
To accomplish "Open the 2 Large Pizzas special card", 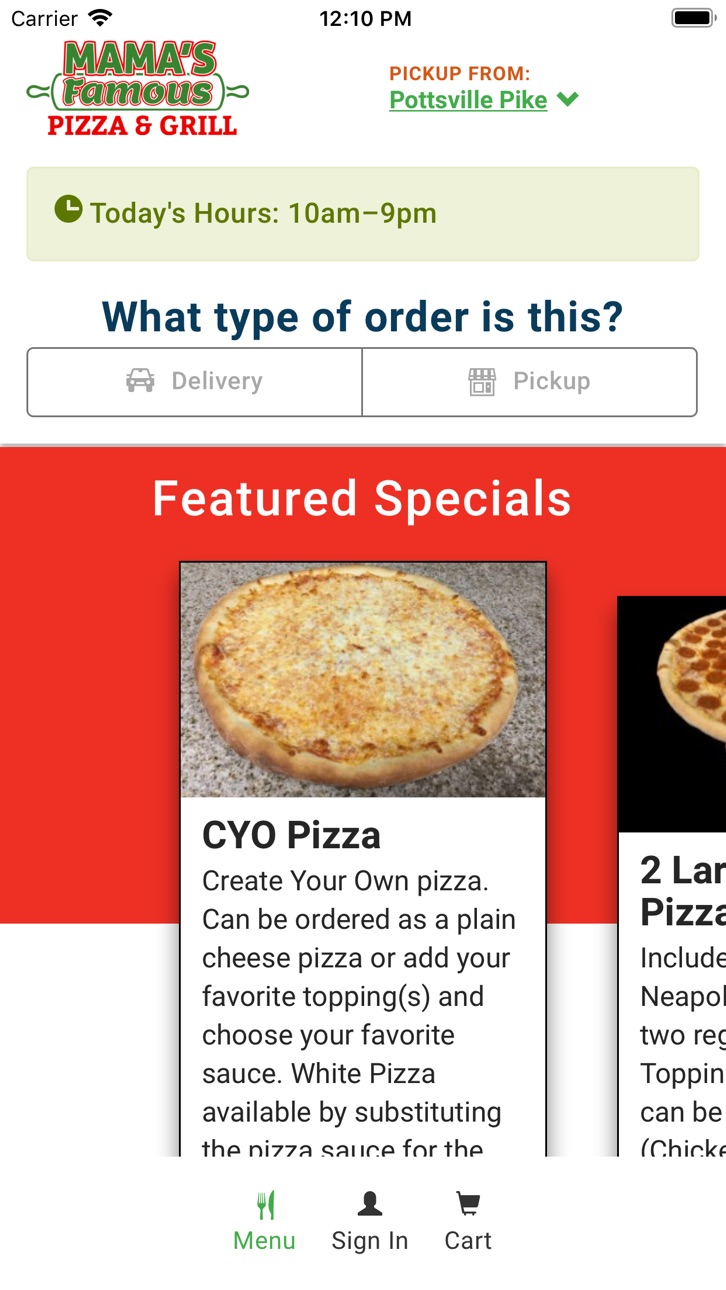I will pos(672,876).
